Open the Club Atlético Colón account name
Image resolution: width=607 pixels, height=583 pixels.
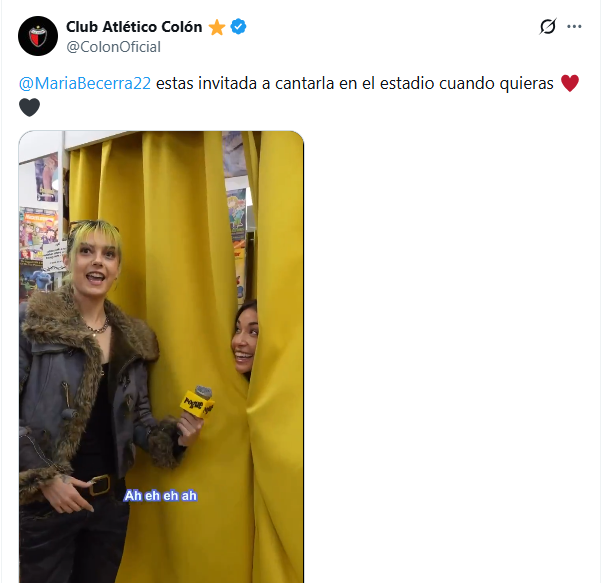(134, 26)
